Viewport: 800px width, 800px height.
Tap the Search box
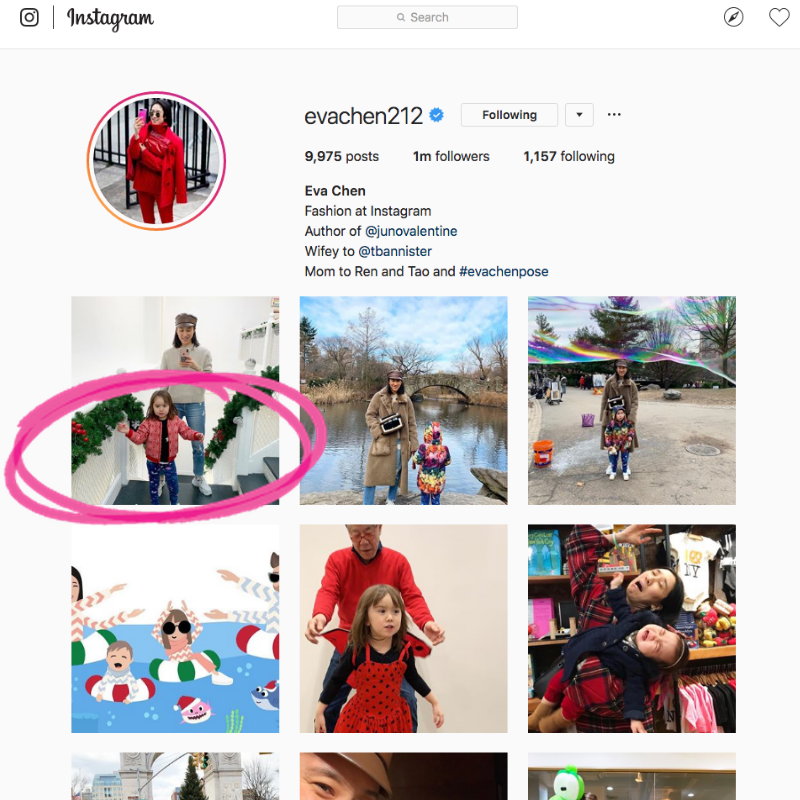click(x=427, y=17)
